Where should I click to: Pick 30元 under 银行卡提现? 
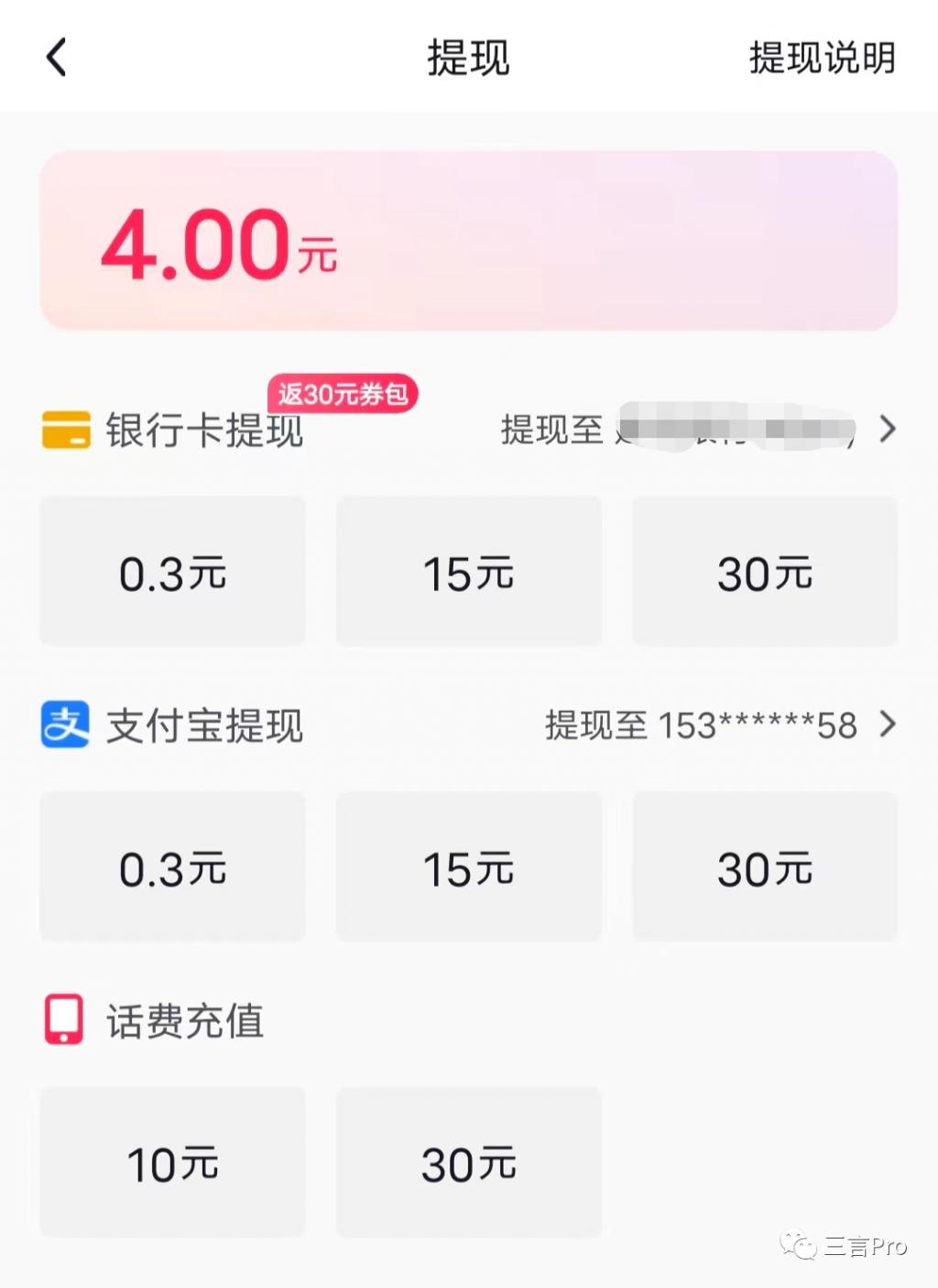pyautogui.click(x=764, y=572)
